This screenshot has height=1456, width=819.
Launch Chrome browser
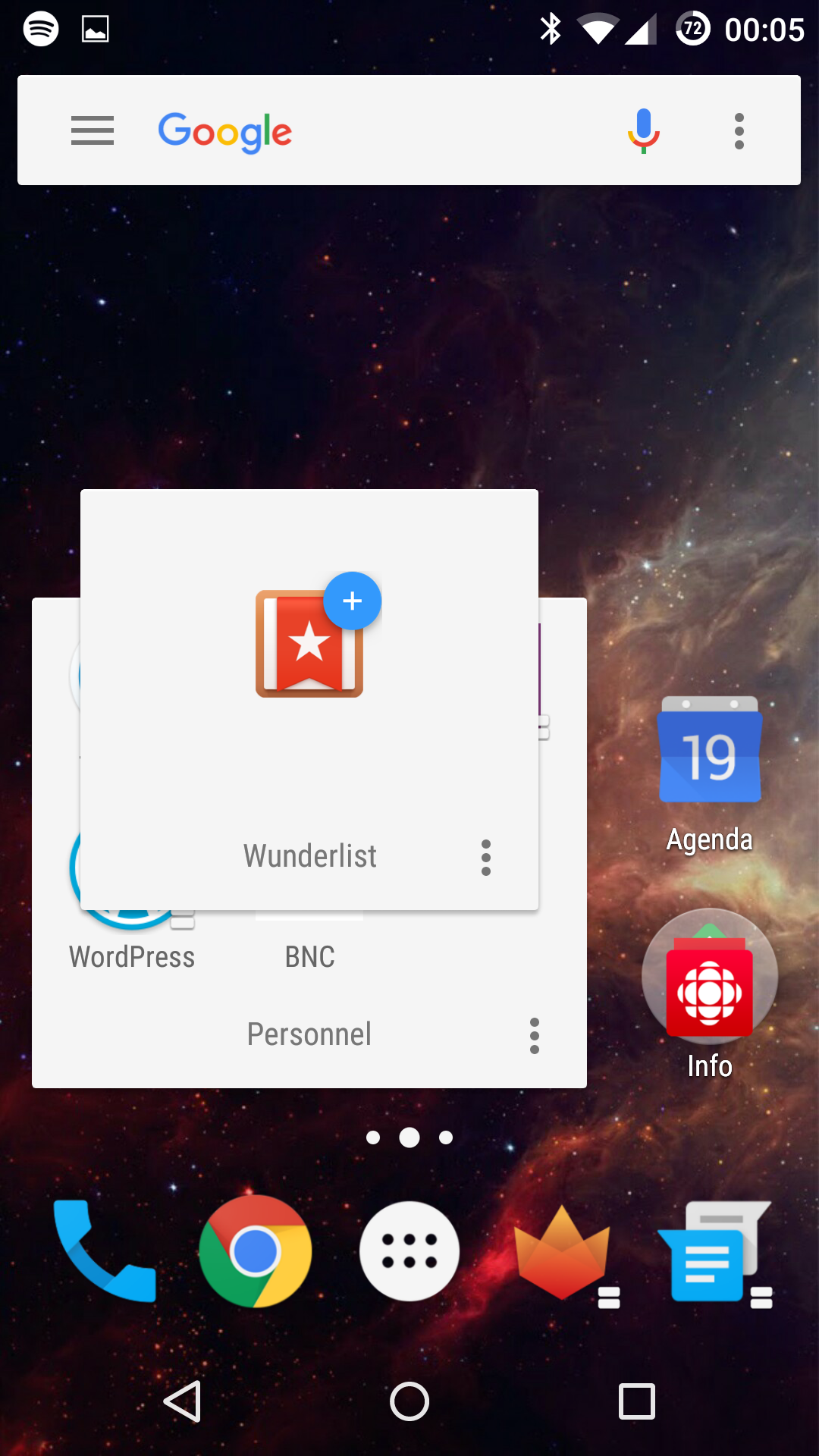256,1251
